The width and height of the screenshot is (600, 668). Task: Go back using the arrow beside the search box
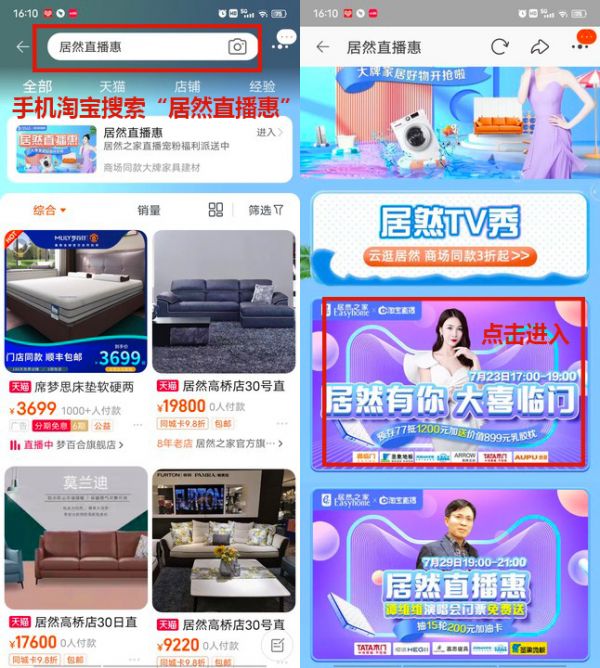click(23, 47)
